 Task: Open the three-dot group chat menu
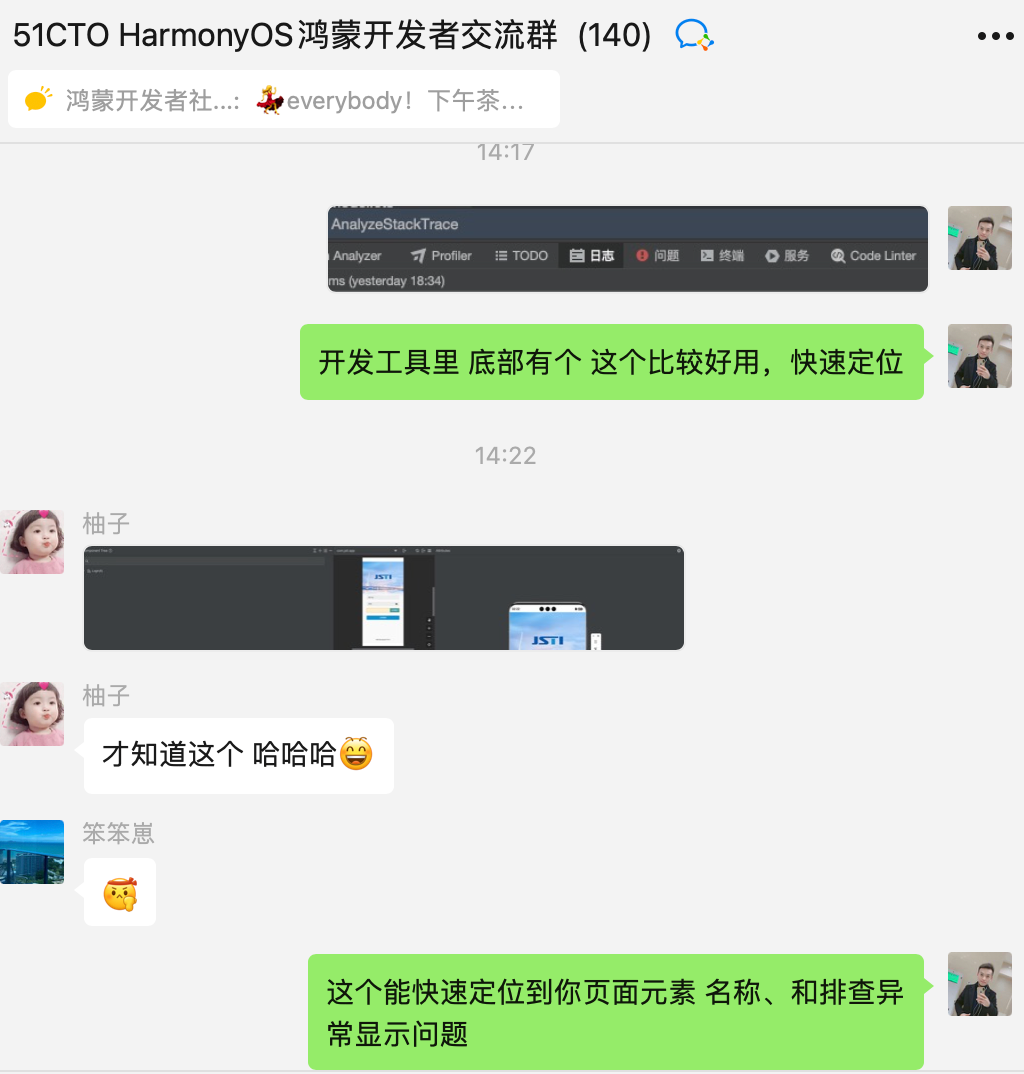coord(995,36)
